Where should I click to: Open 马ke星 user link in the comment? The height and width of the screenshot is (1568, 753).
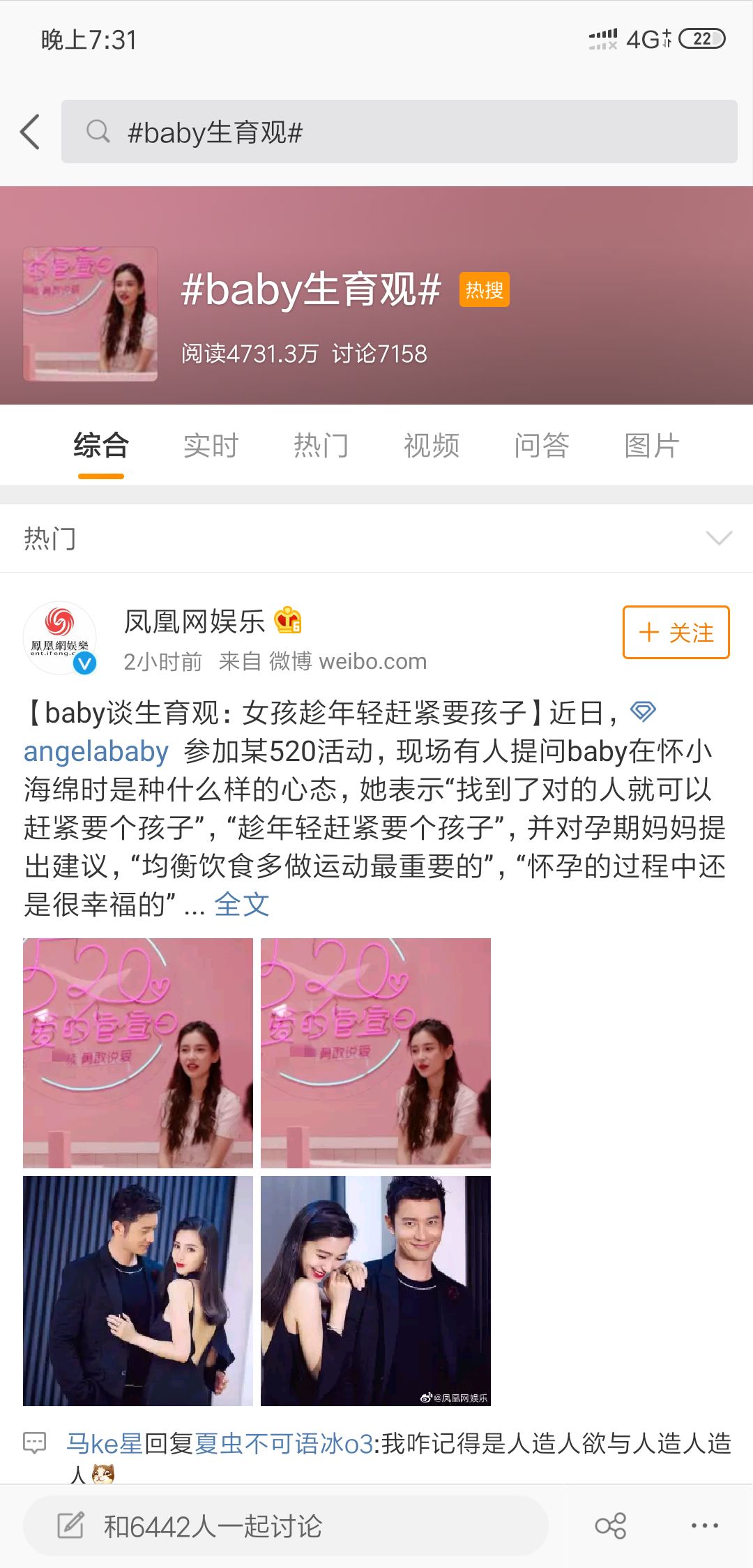tap(105, 1443)
